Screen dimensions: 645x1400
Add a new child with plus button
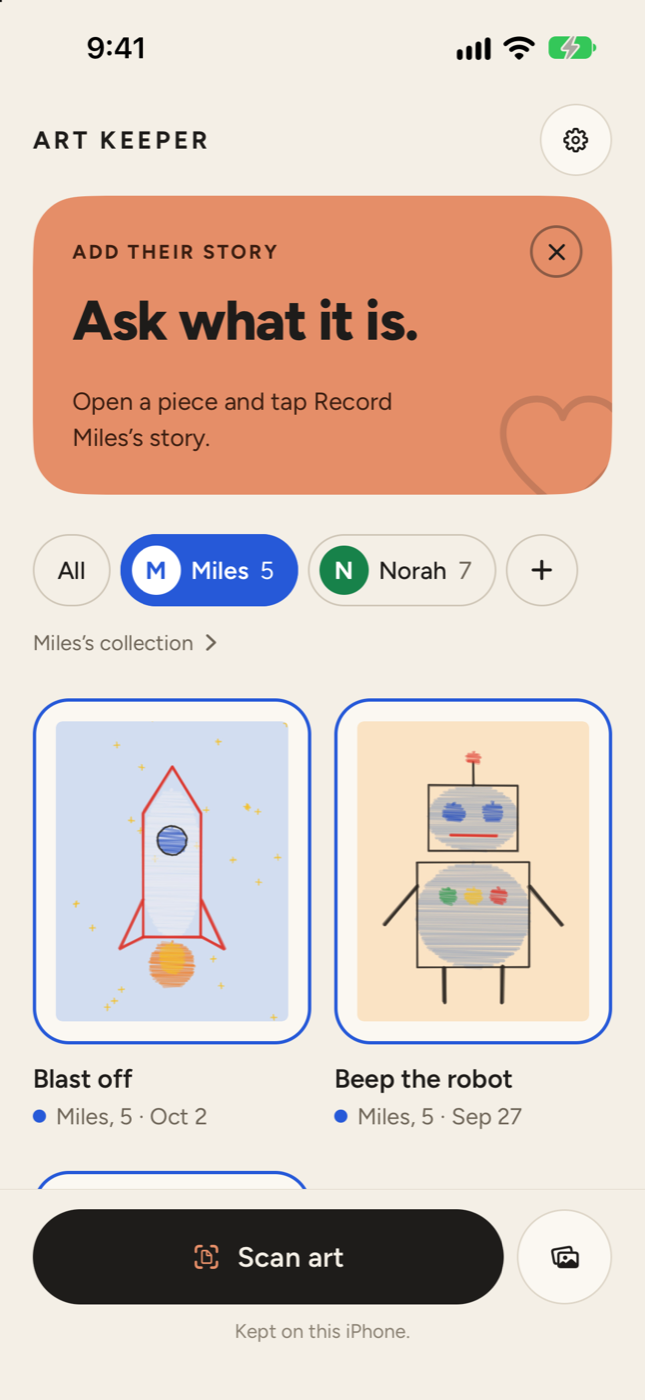[x=542, y=570]
